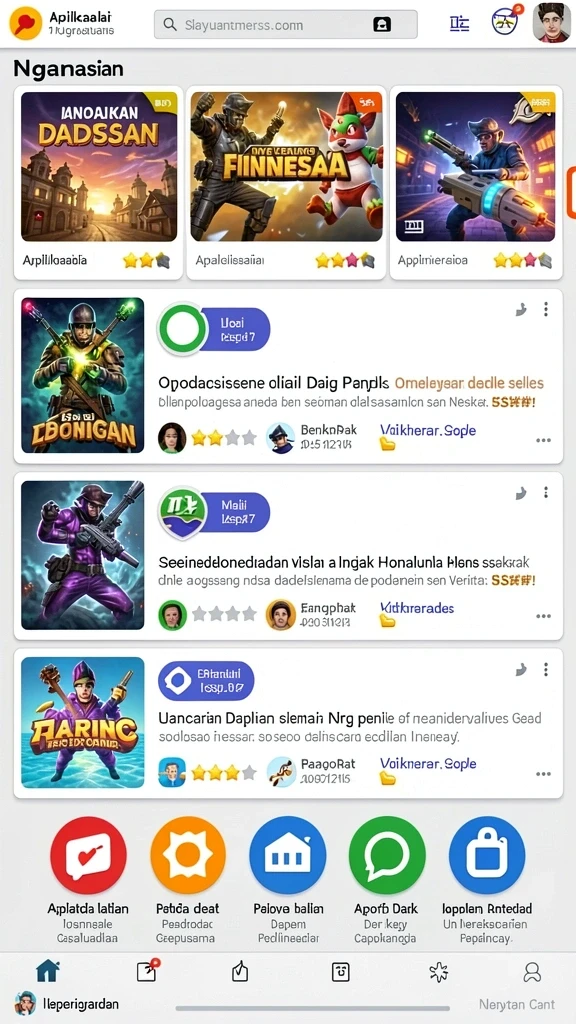Tap the Slayuantmerss.com search field
This screenshot has height=1024, width=576.
285,25
